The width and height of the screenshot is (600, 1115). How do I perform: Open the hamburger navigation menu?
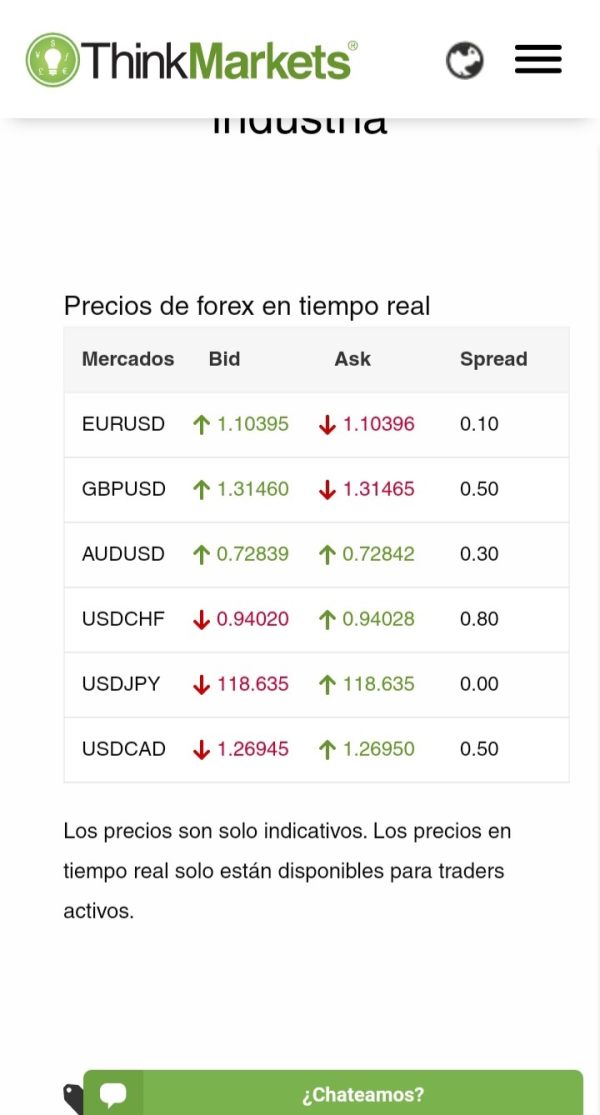538,60
